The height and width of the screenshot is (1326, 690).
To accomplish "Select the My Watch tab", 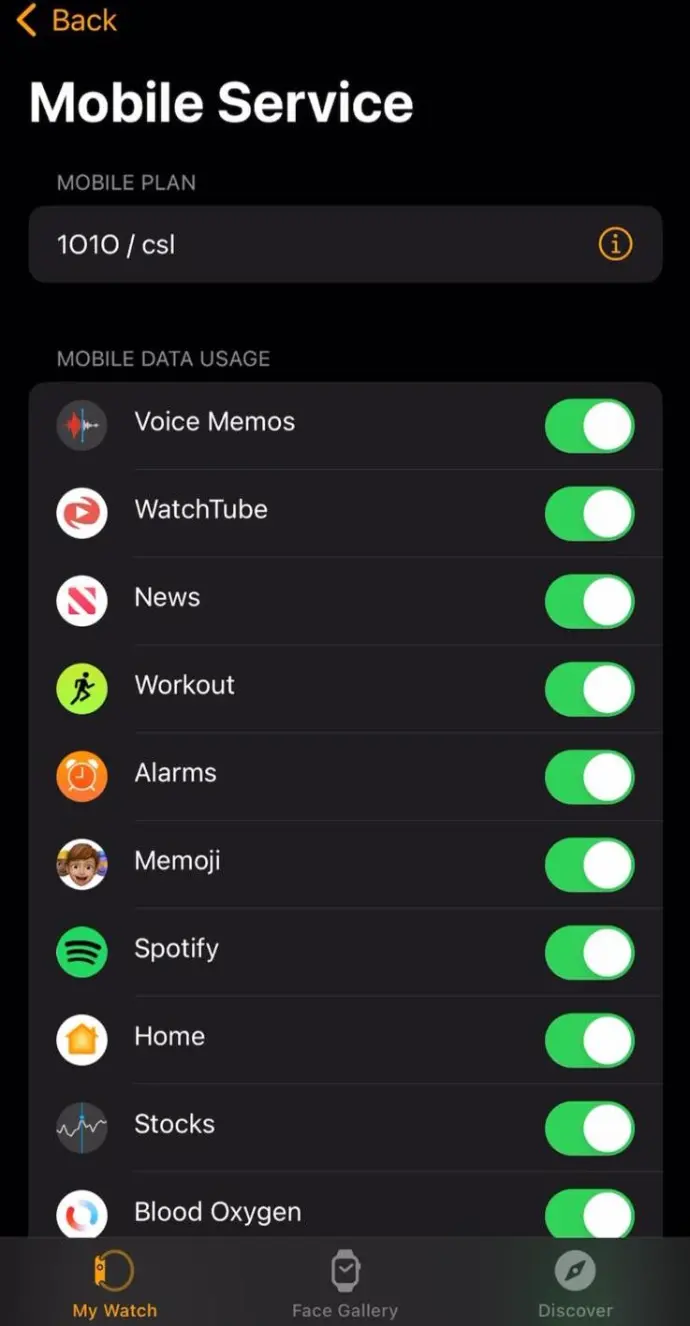I will pyautogui.click(x=115, y=1284).
